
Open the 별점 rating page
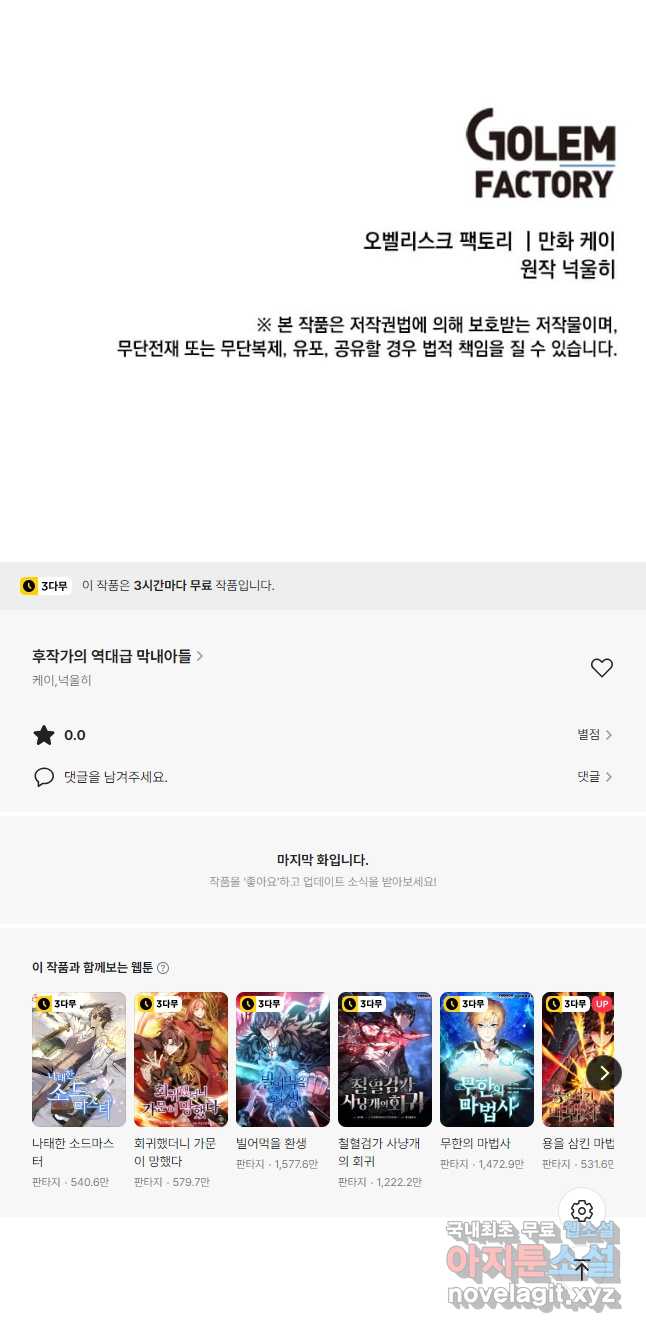(595, 735)
